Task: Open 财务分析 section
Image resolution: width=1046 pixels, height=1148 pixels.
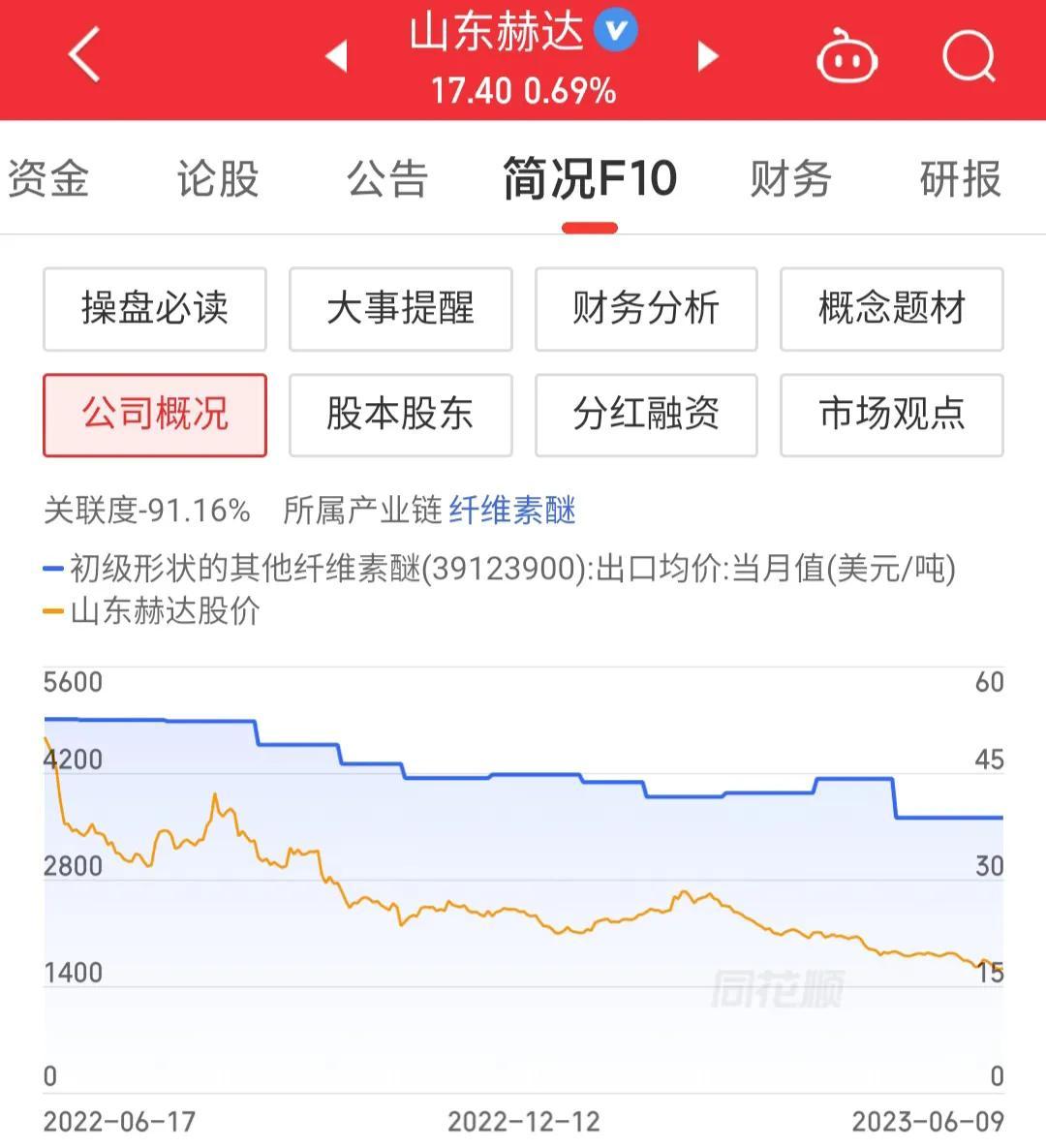Action: 646,308
